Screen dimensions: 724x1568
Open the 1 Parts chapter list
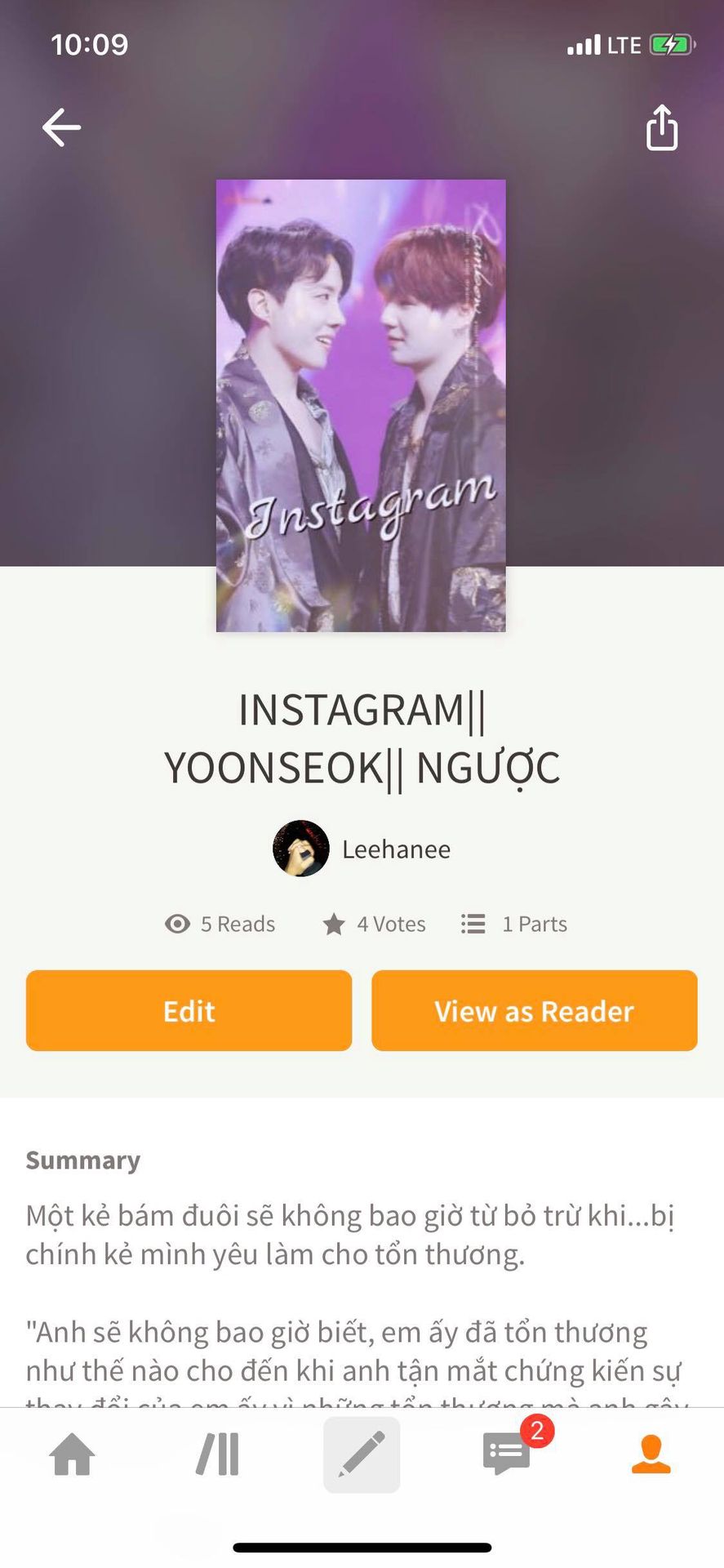point(514,924)
